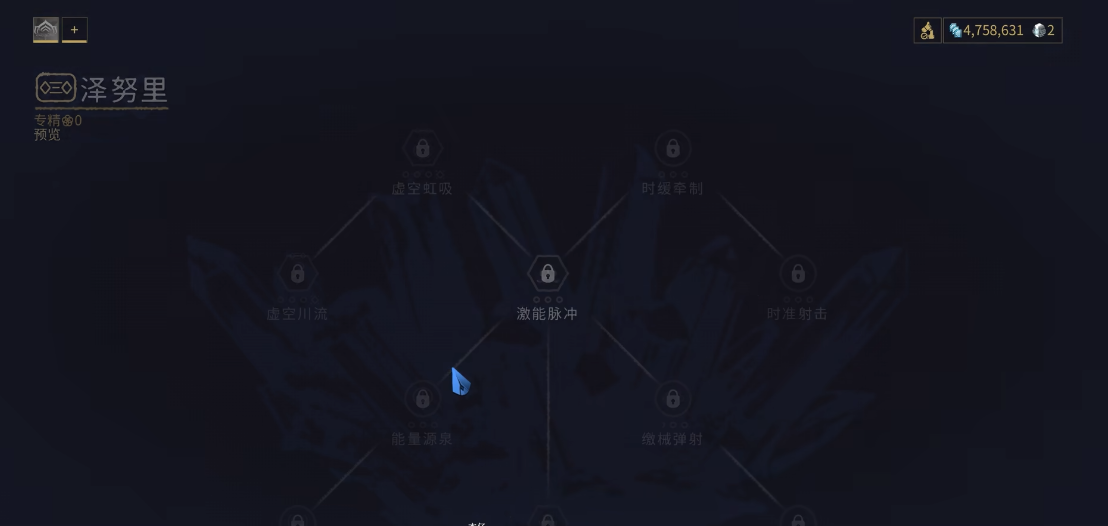The width and height of the screenshot is (1108, 526).
Task: Tap the plus button at top left
Action: click(x=74, y=30)
